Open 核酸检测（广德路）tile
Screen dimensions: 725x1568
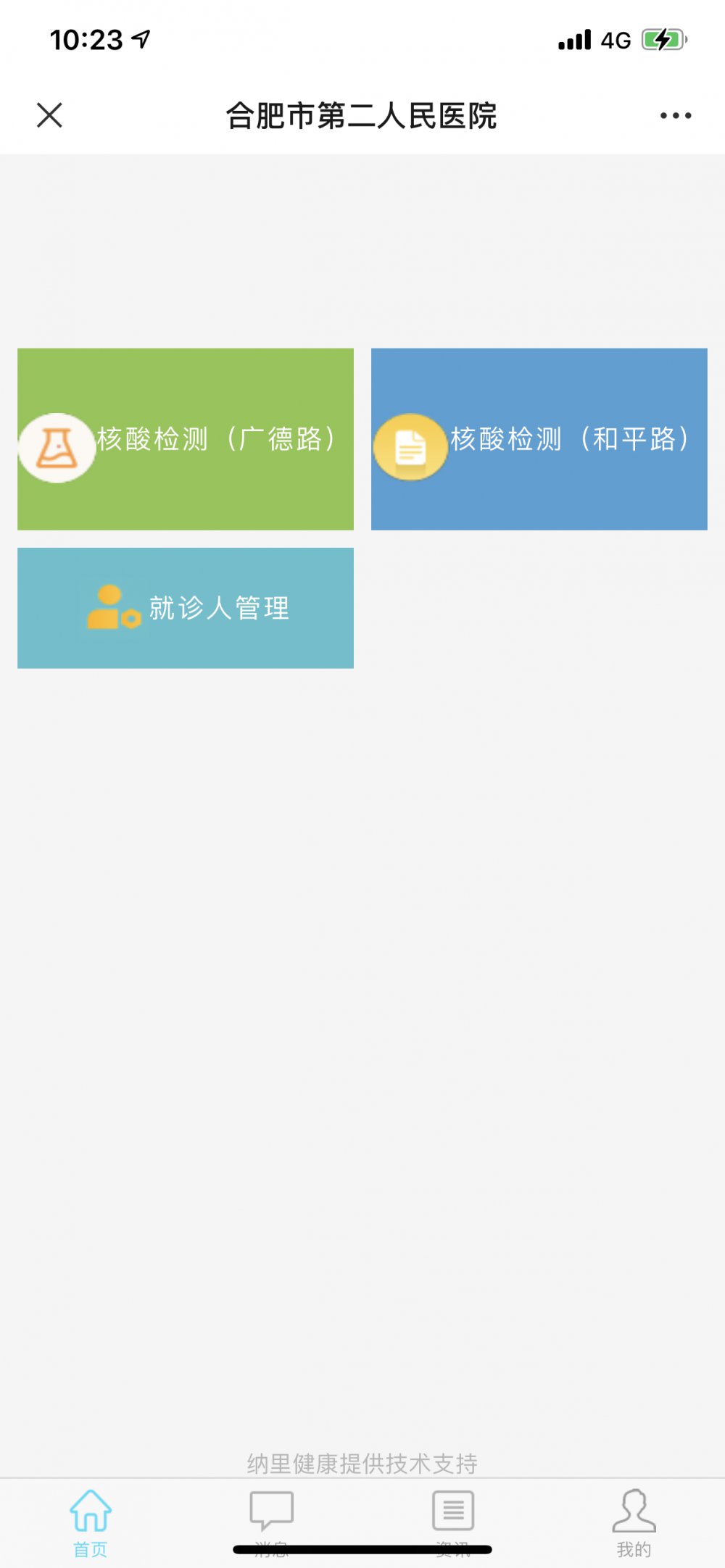[x=186, y=439]
